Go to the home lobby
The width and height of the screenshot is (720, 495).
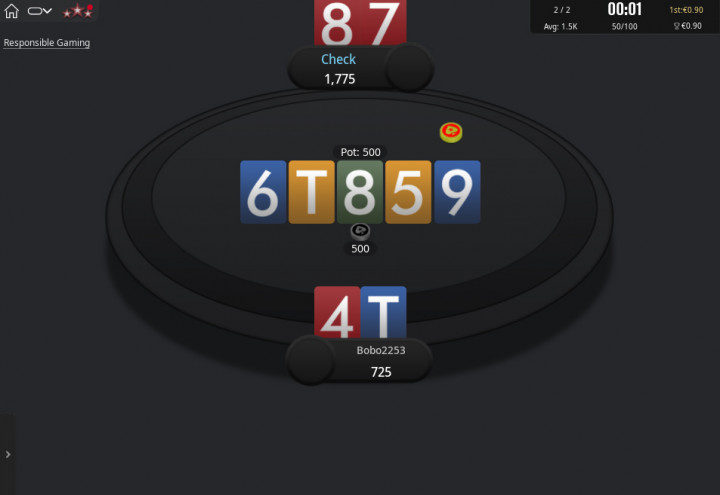pyautogui.click(x=12, y=11)
